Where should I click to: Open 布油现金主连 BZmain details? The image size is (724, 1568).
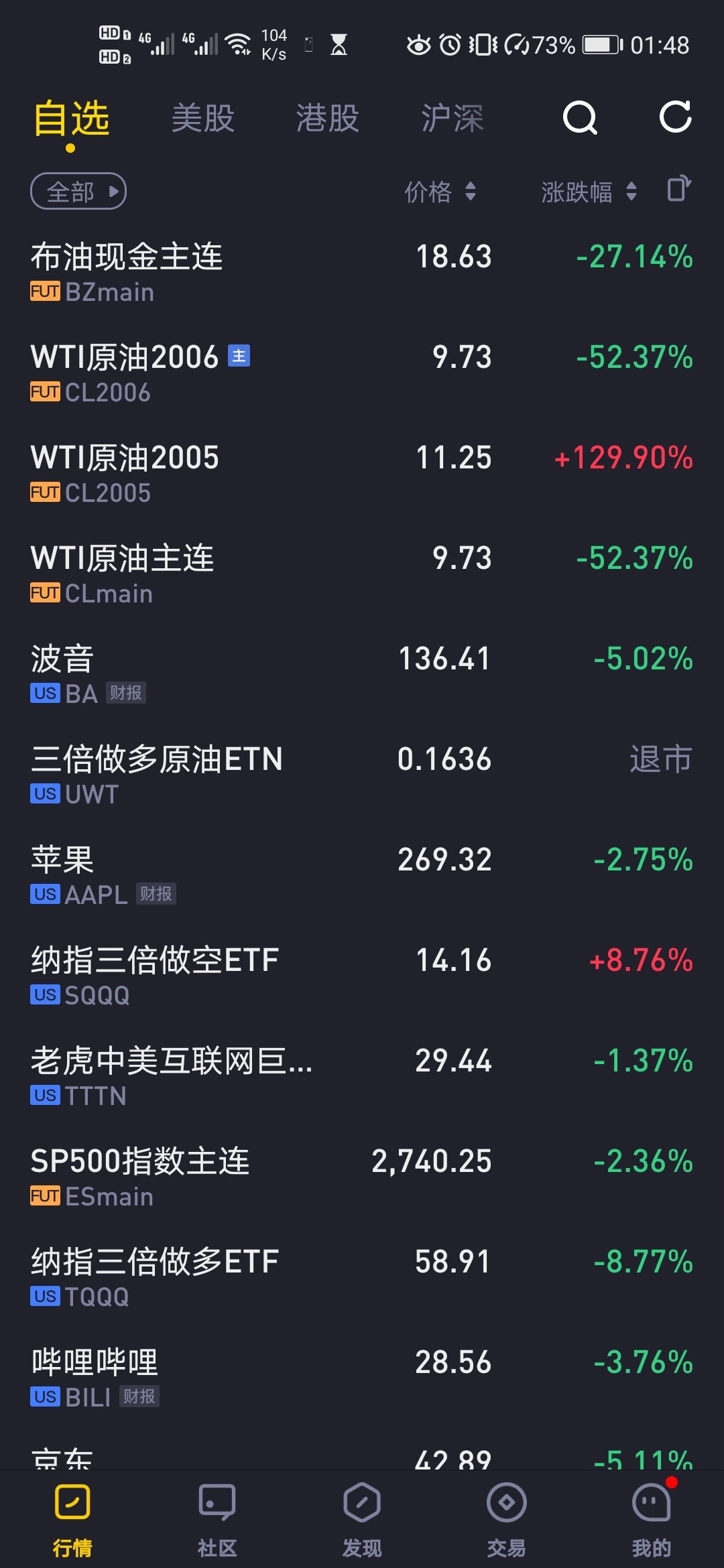(x=362, y=273)
